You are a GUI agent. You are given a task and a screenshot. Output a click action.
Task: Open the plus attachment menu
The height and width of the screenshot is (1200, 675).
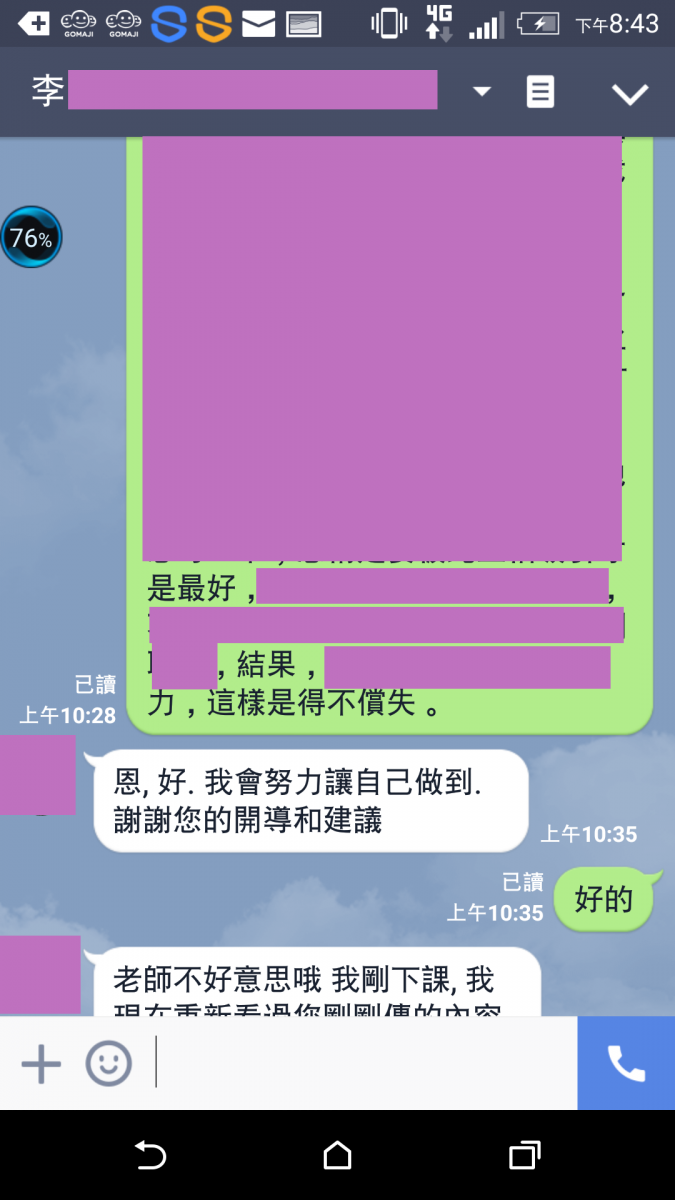click(x=42, y=1064)
